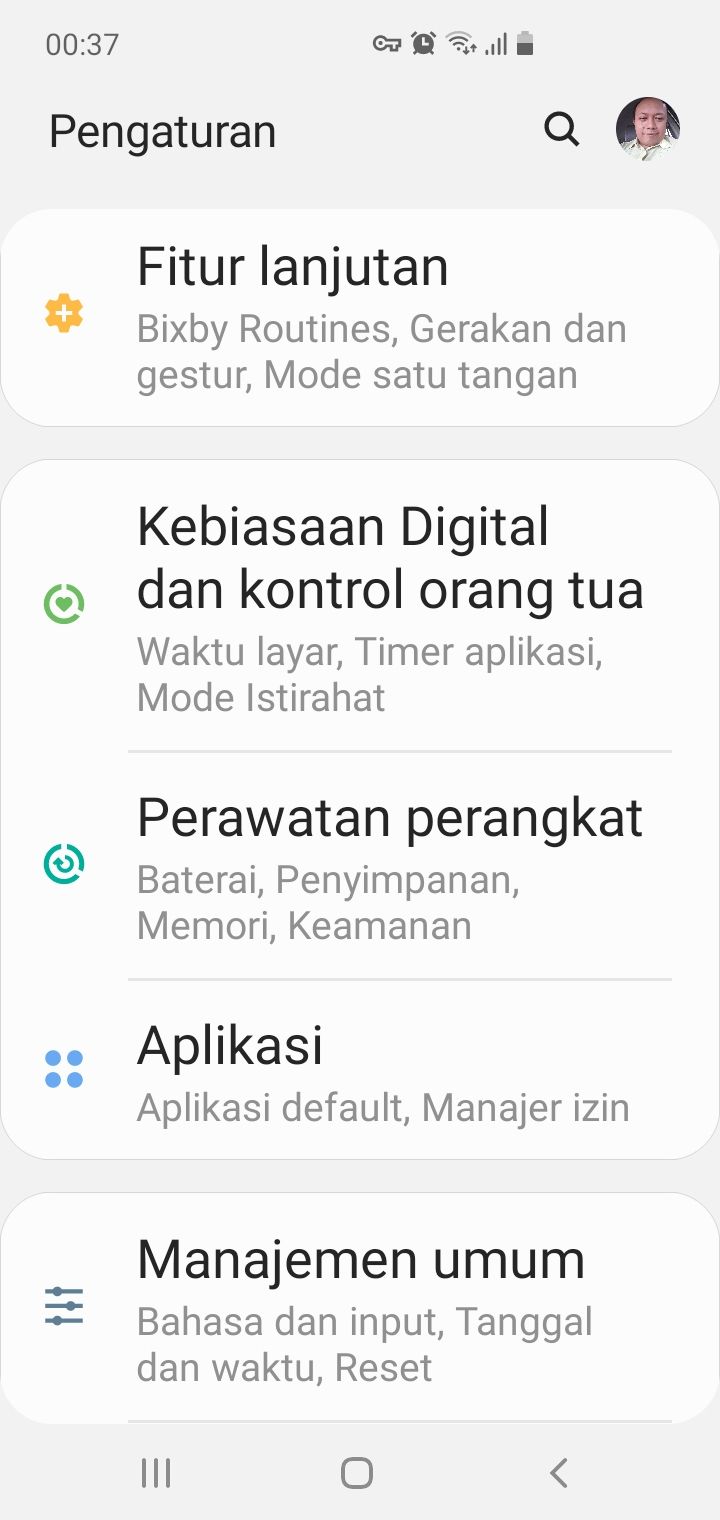720x1520 pixels.
Task: Tap the green Kebiasaan Digital icon
Action: click(x=63, y=601)
